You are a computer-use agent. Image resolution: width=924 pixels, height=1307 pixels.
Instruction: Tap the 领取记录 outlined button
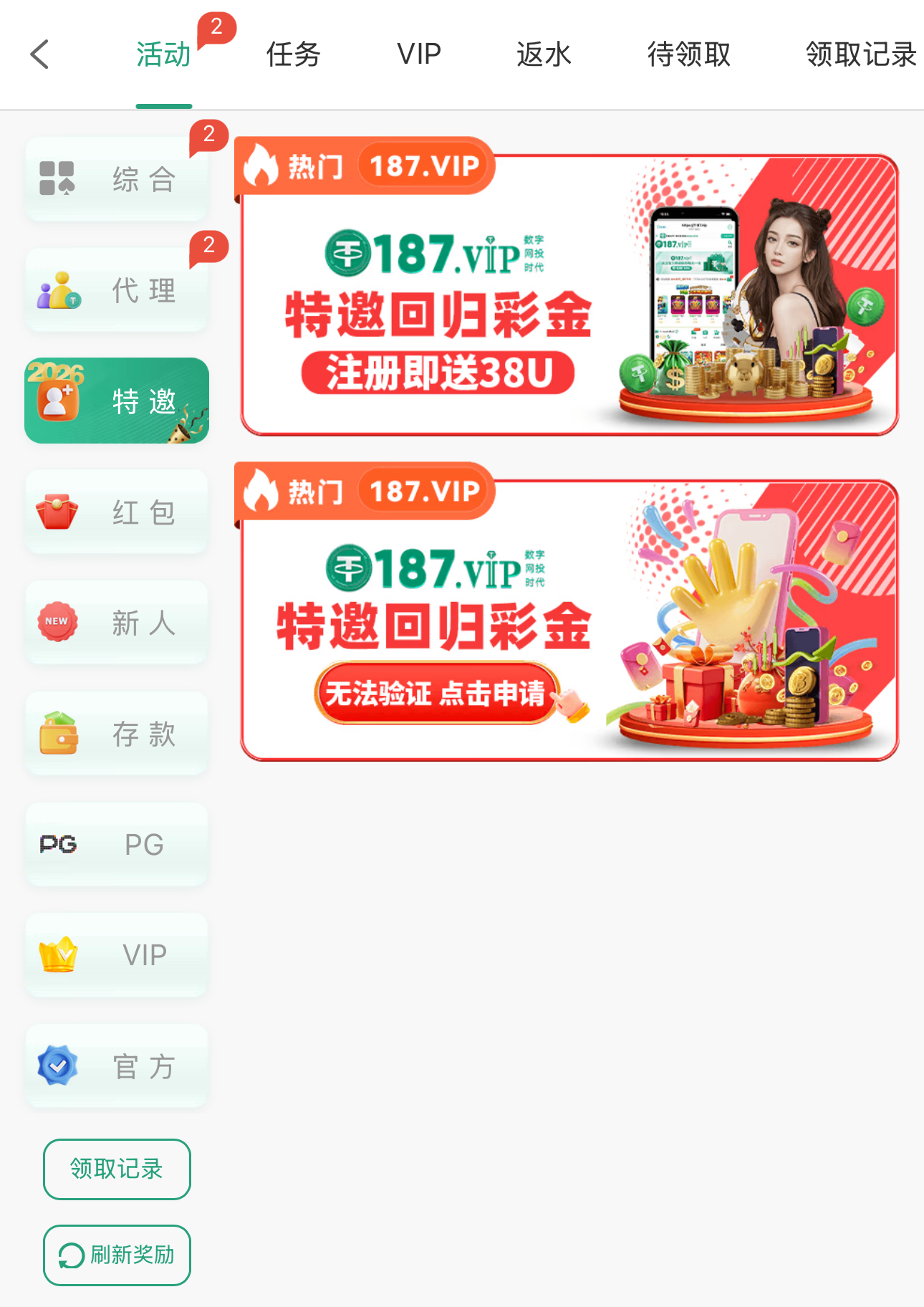pos(117,1169)
